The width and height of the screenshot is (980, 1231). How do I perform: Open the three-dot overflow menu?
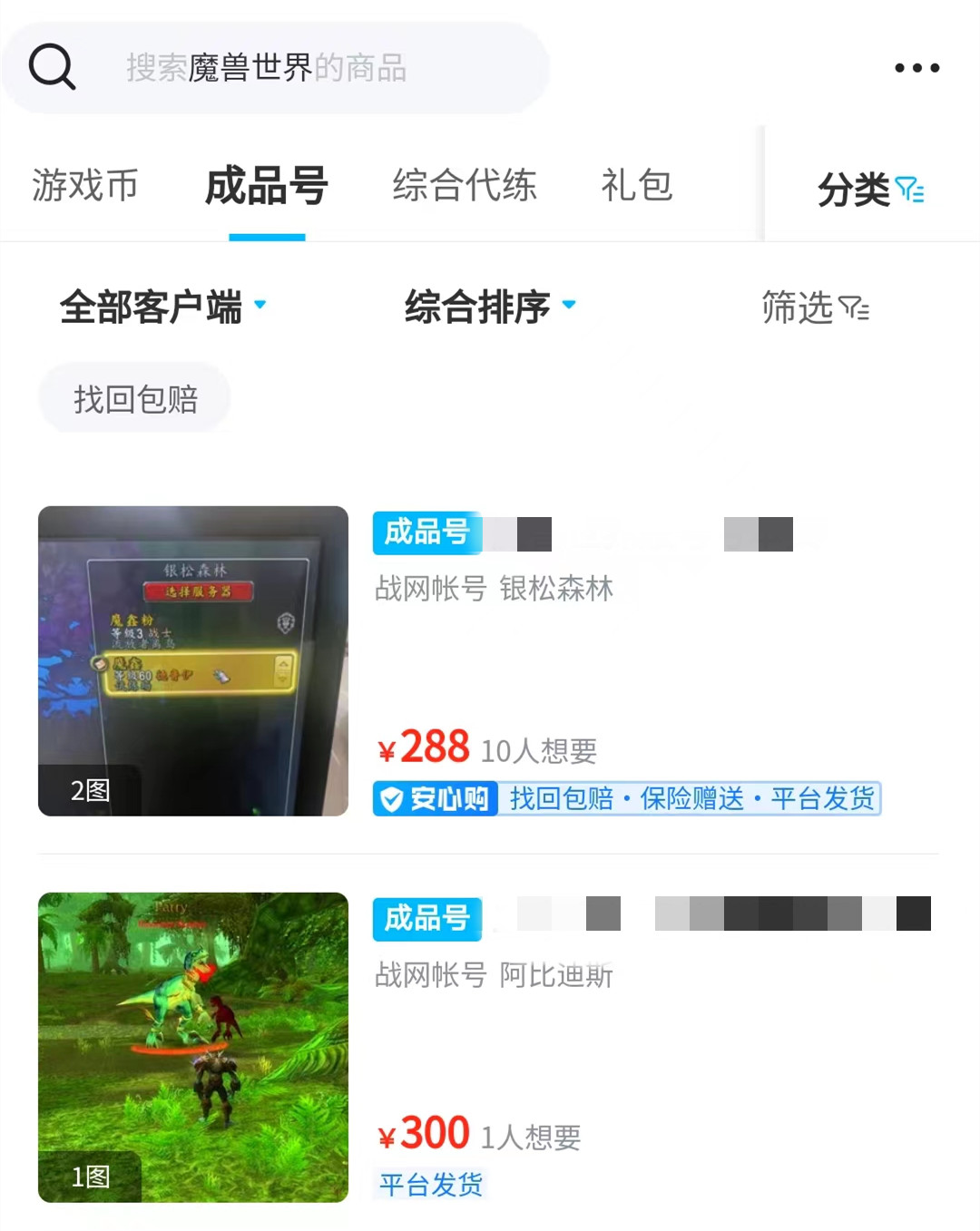click(x=916, y=68)
